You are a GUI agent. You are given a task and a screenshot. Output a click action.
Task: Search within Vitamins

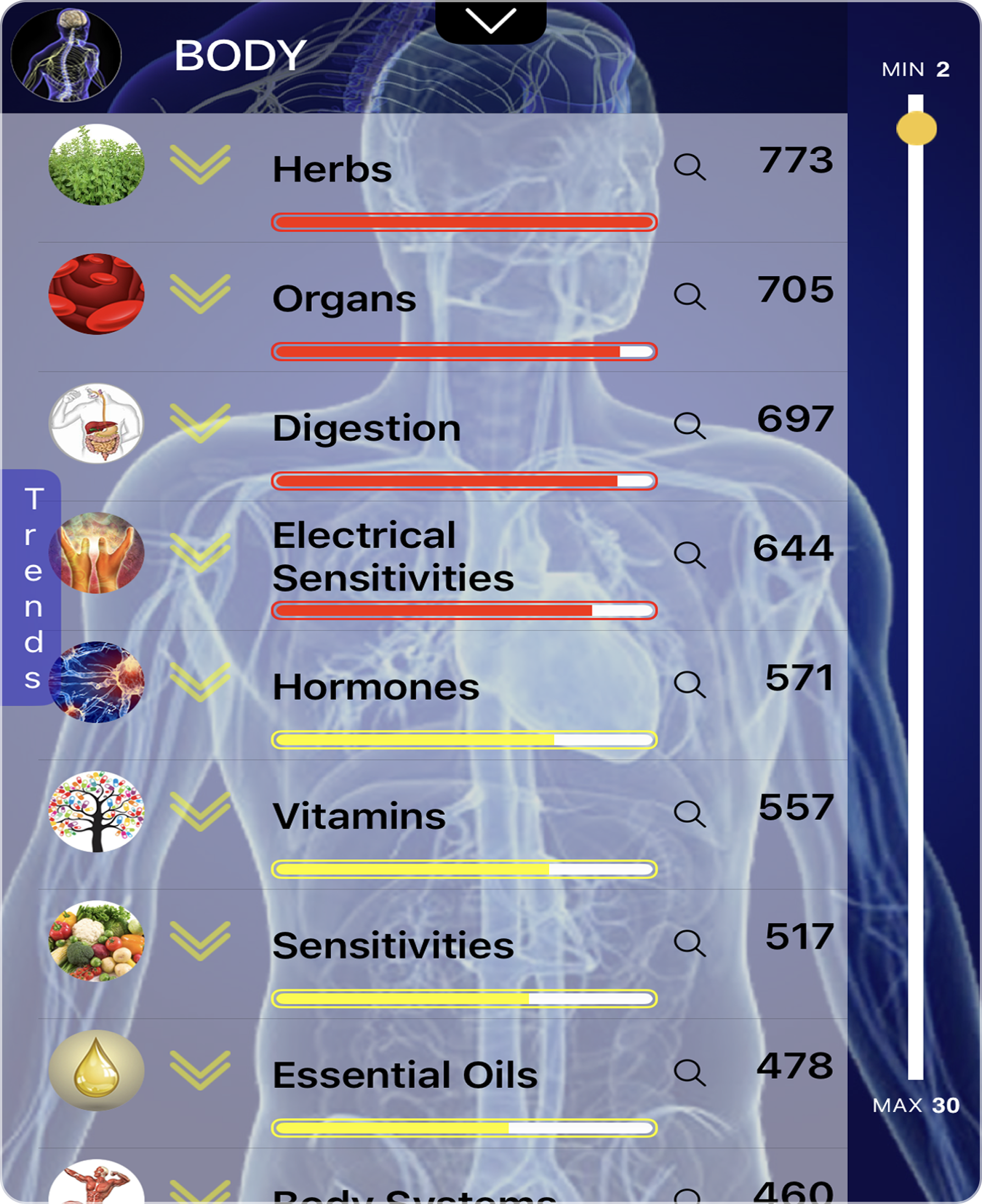pyautogui.click(x=690, y=813)
